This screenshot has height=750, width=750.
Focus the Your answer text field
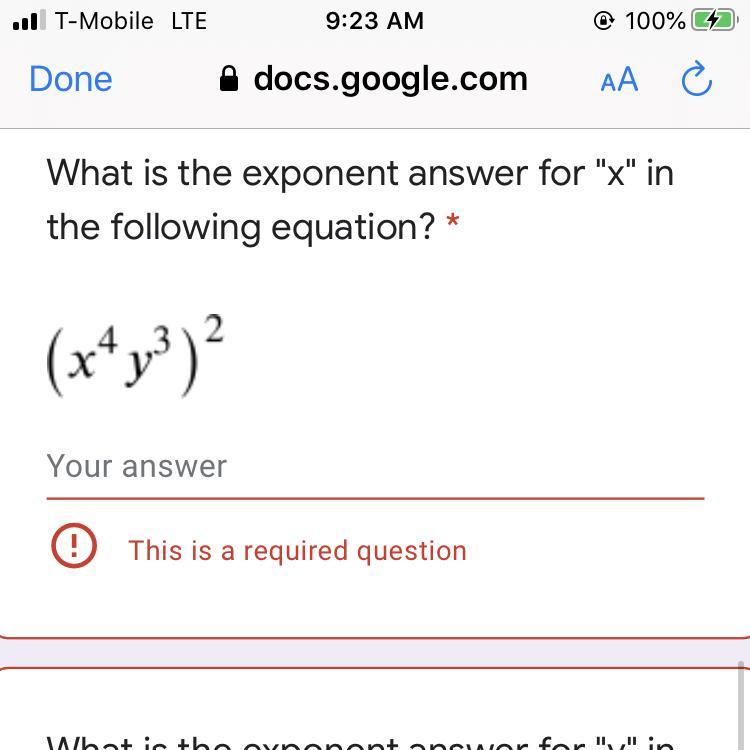pyautogui.click(x=374, y=467)
